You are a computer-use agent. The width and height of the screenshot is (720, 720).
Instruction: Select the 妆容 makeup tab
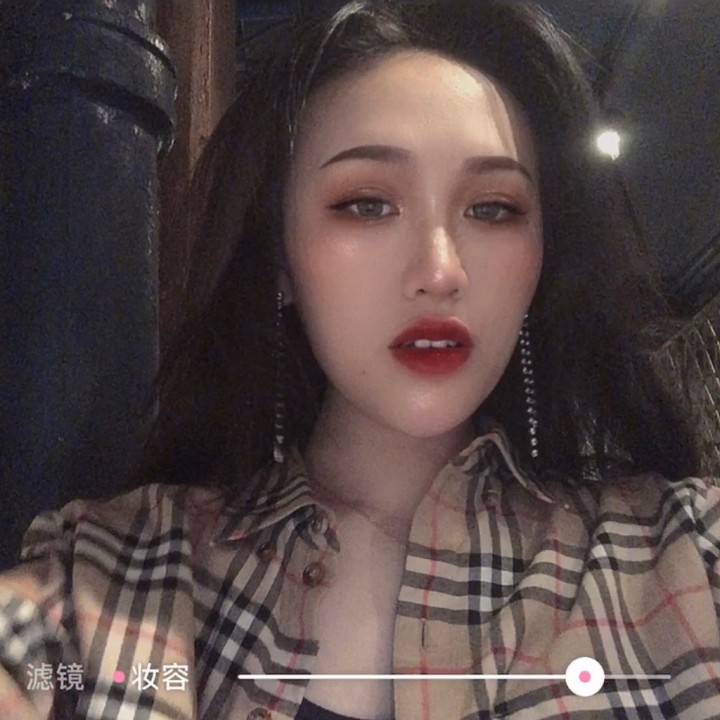click(x=161, y=677)
